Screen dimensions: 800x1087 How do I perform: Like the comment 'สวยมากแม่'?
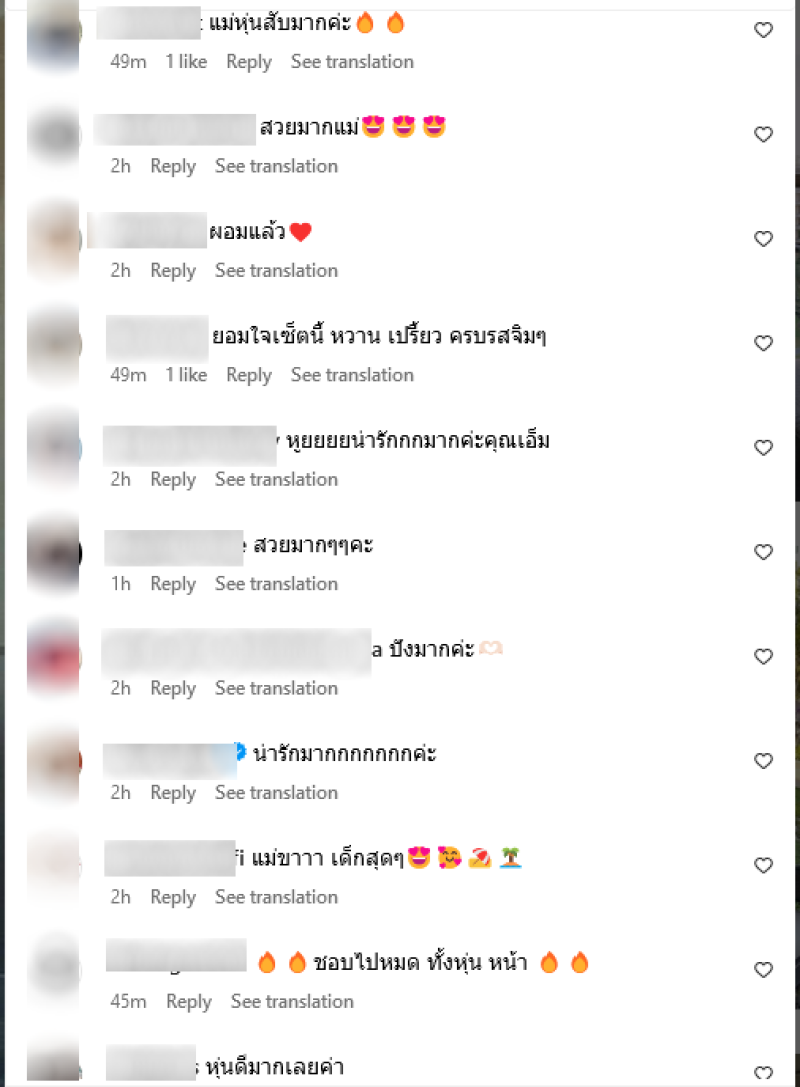click(x=763, y=134)
